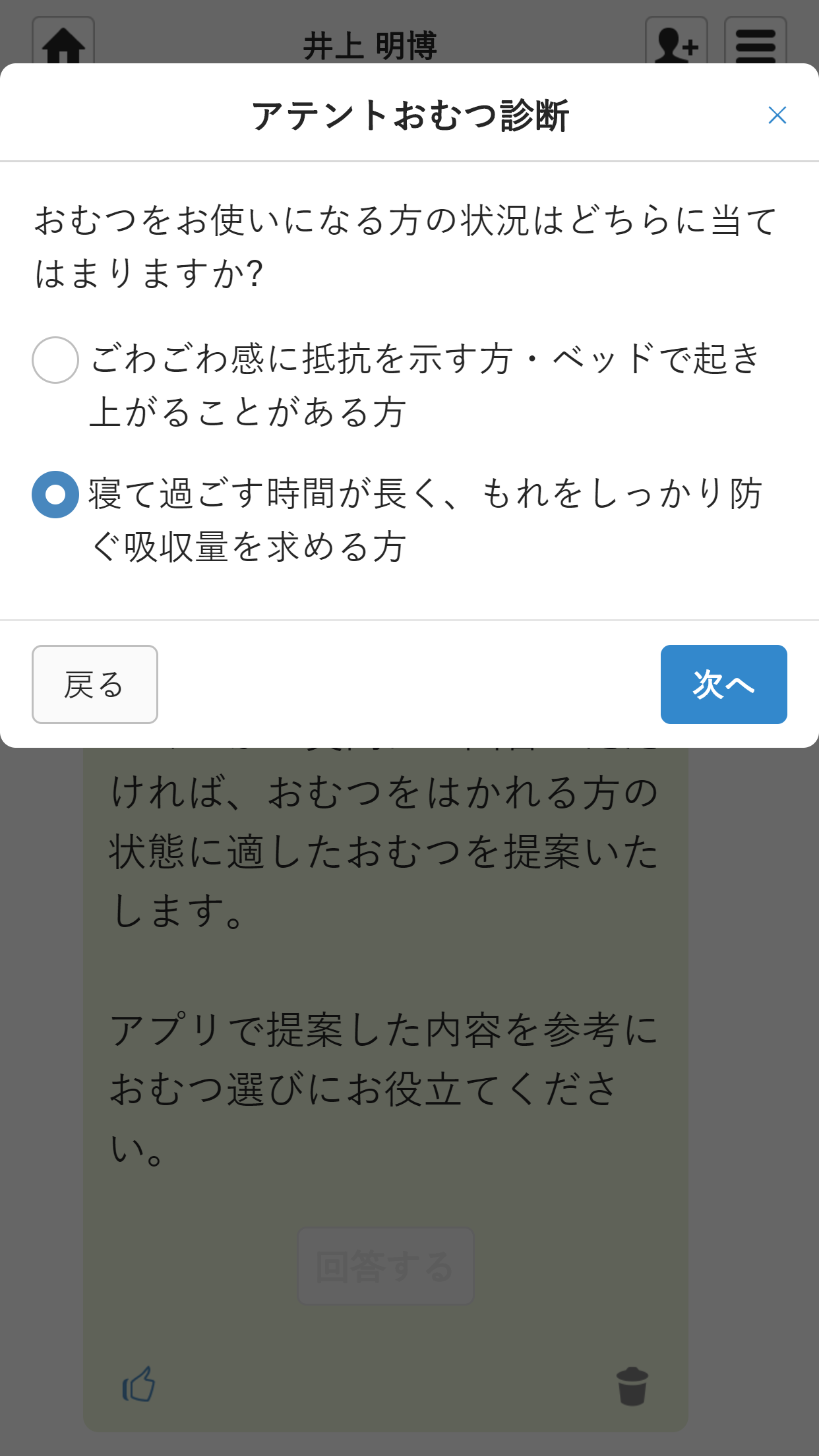This screenshot has width=819, height=1456.
Task: Proceed with the 次へ button
Action: (724, 684)
